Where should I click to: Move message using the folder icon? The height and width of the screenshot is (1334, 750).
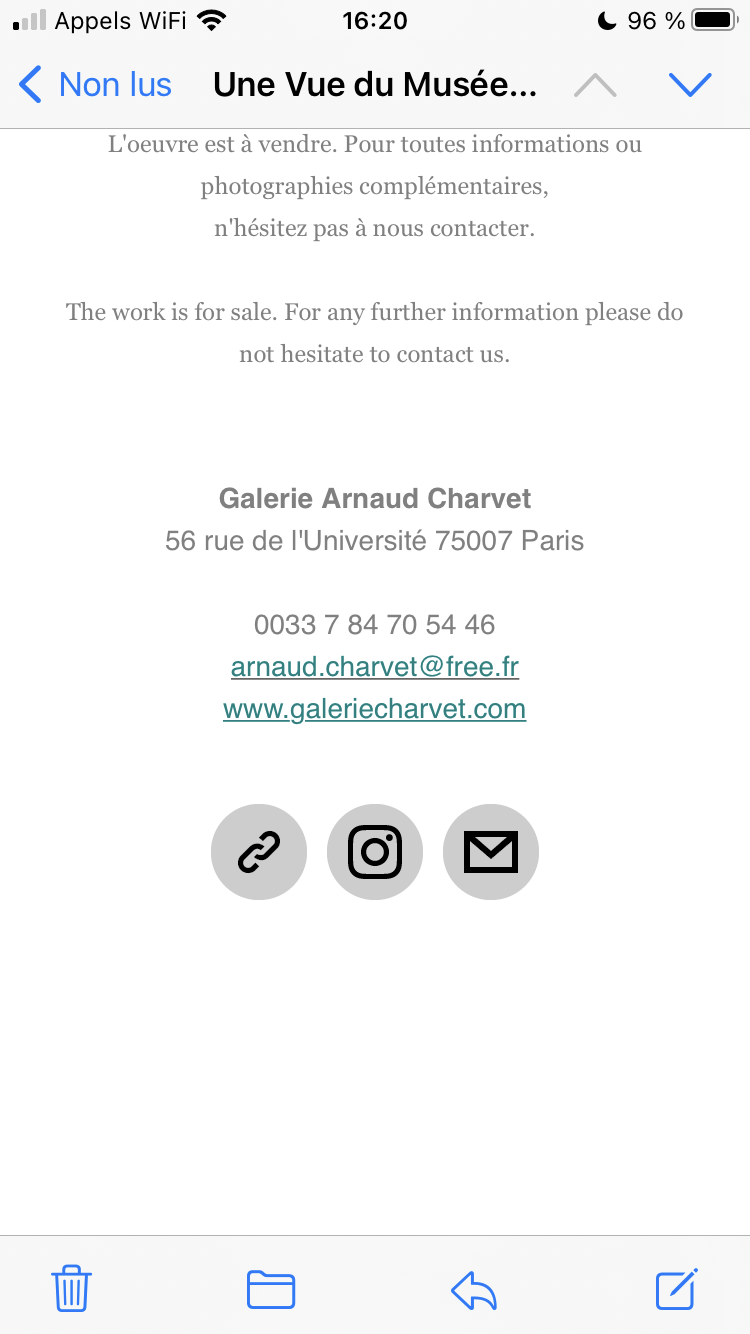coord(271,1289)
